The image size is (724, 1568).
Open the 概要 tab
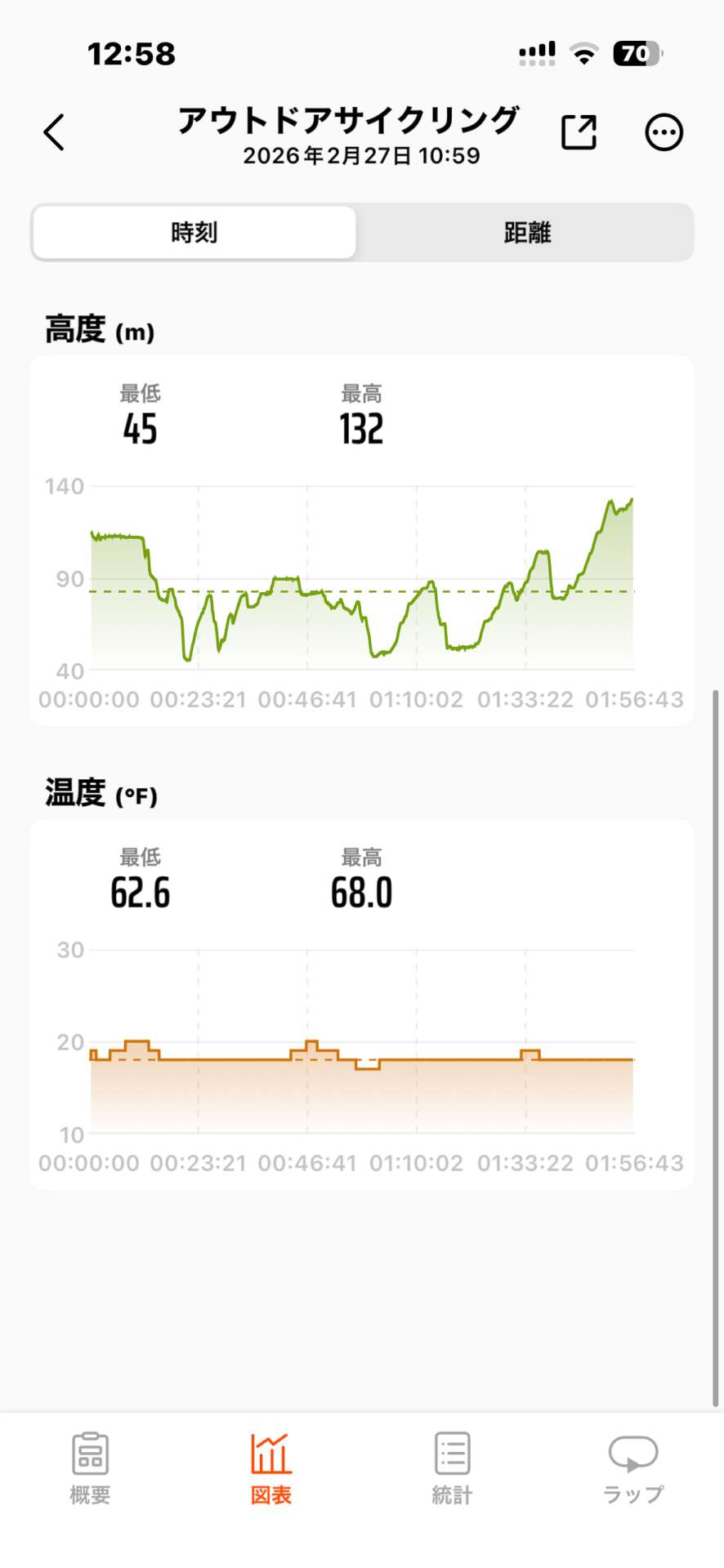click(x=90, y=1468)
